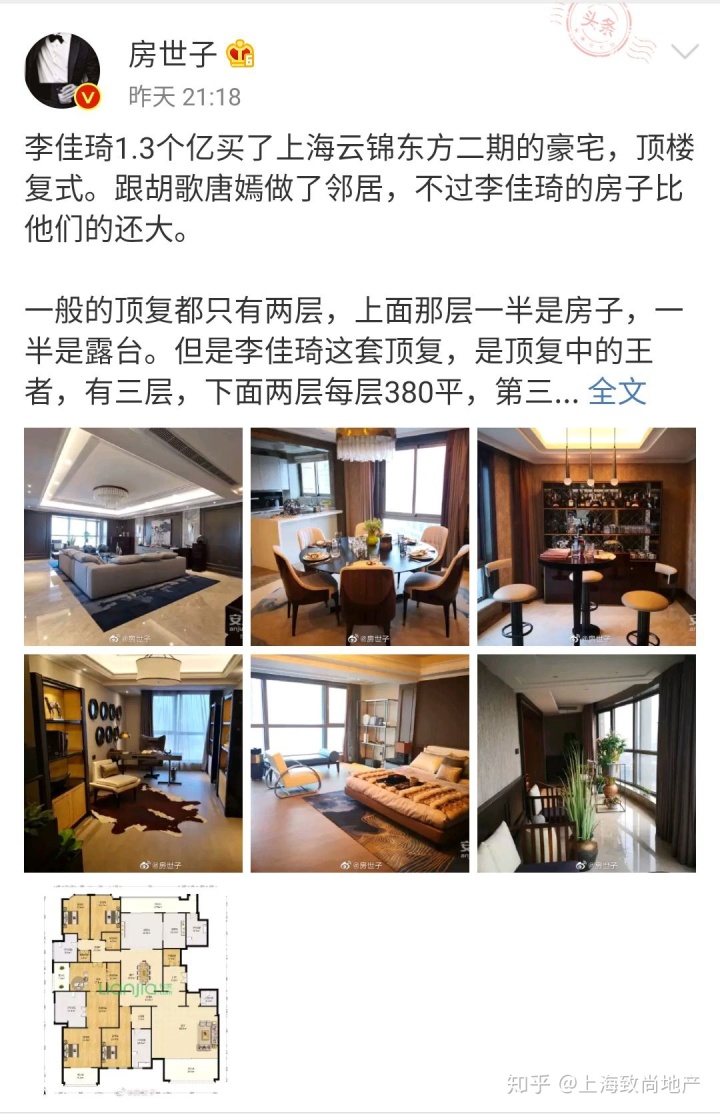View the home bar stools photo
This screenshot has width=720, height=1114.
coord(586,537)
